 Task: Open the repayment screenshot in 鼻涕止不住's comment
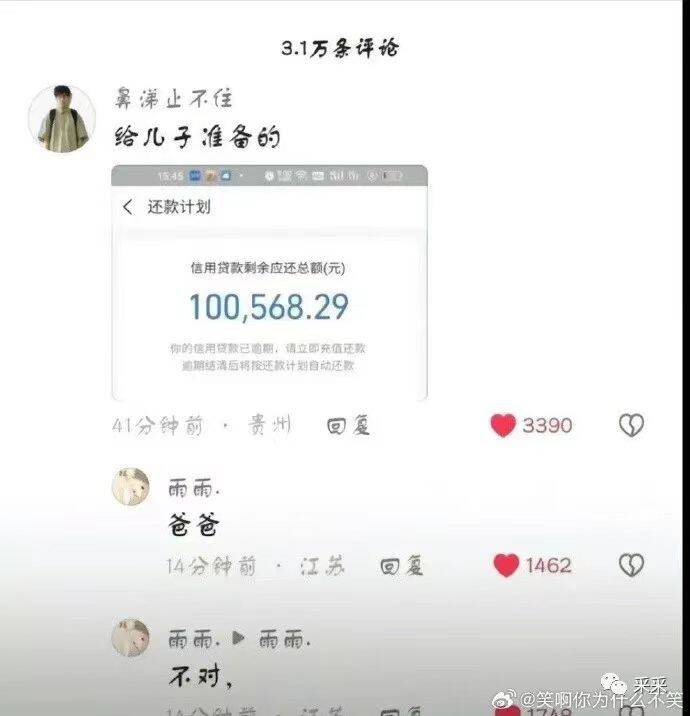(x=269, y=283)
